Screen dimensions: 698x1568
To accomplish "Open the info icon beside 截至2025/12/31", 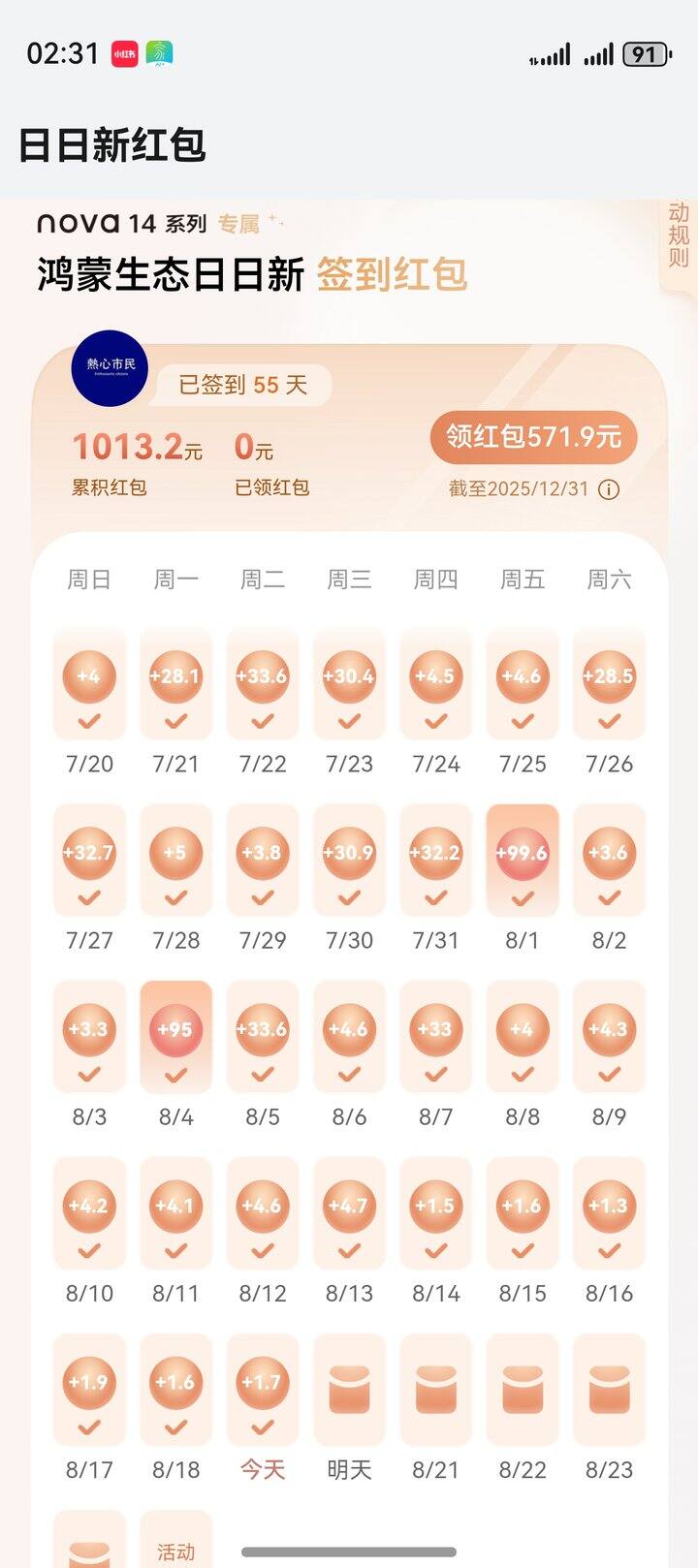I will [x=608, y=489].
